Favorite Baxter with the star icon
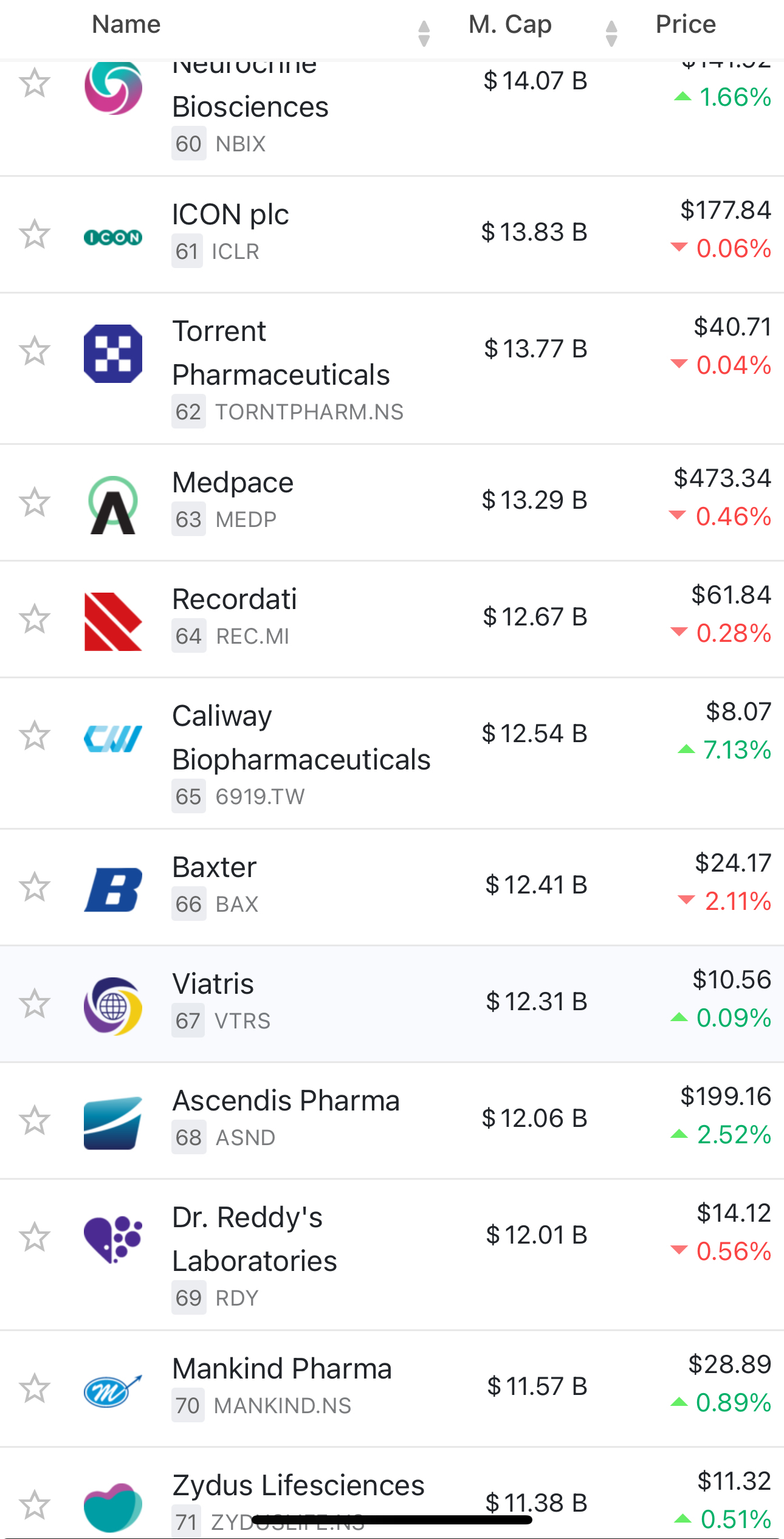 (35, 887)
